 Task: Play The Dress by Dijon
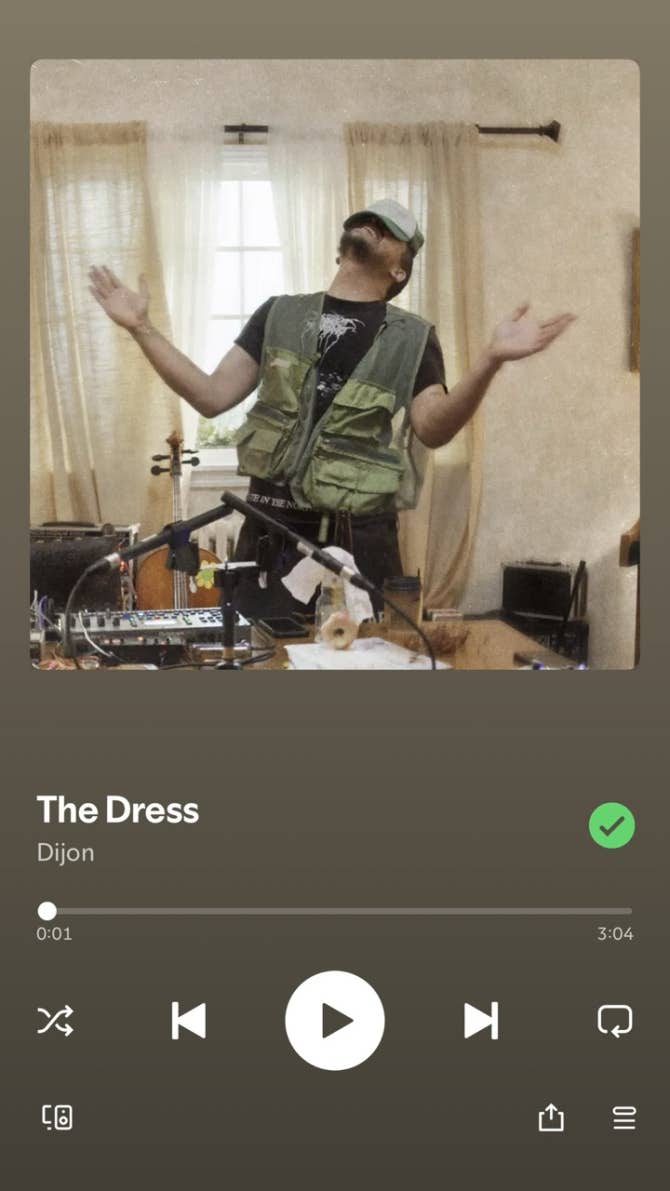tap(334, 1021)
